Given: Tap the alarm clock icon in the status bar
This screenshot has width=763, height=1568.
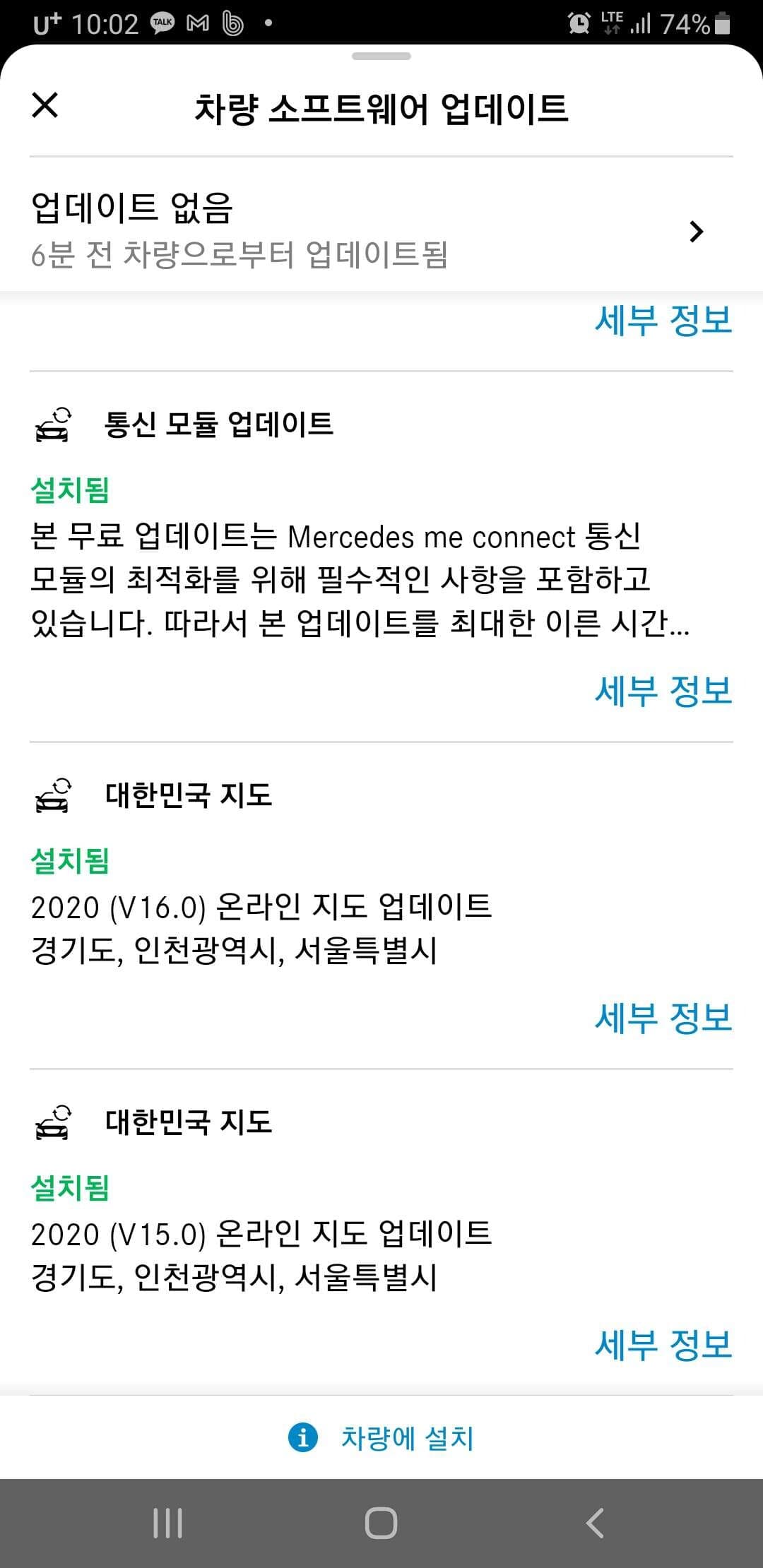Looking at the screenshot, I should 578,23.
